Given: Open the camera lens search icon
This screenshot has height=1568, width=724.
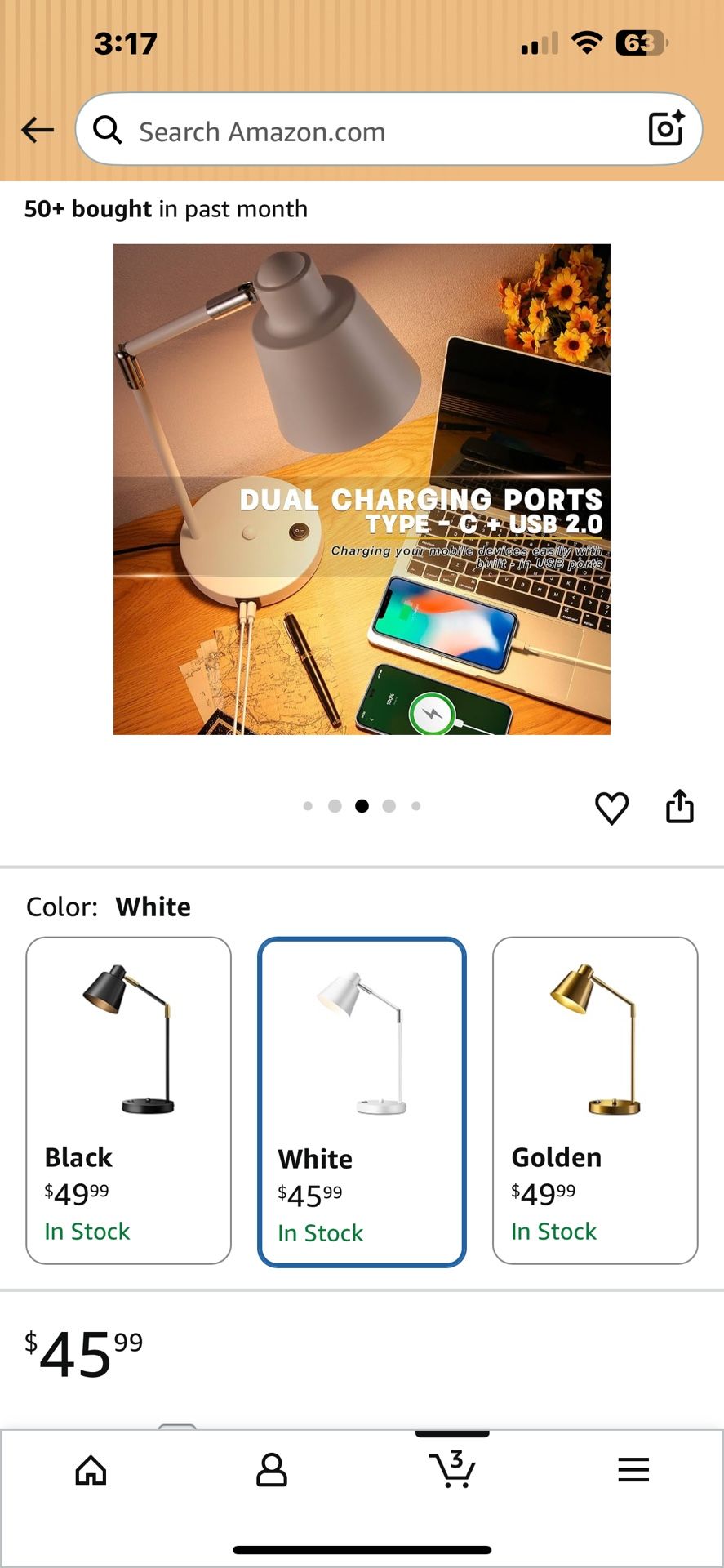Looking at the screenshot, I should pyautogui.click(x=665, y=129).
